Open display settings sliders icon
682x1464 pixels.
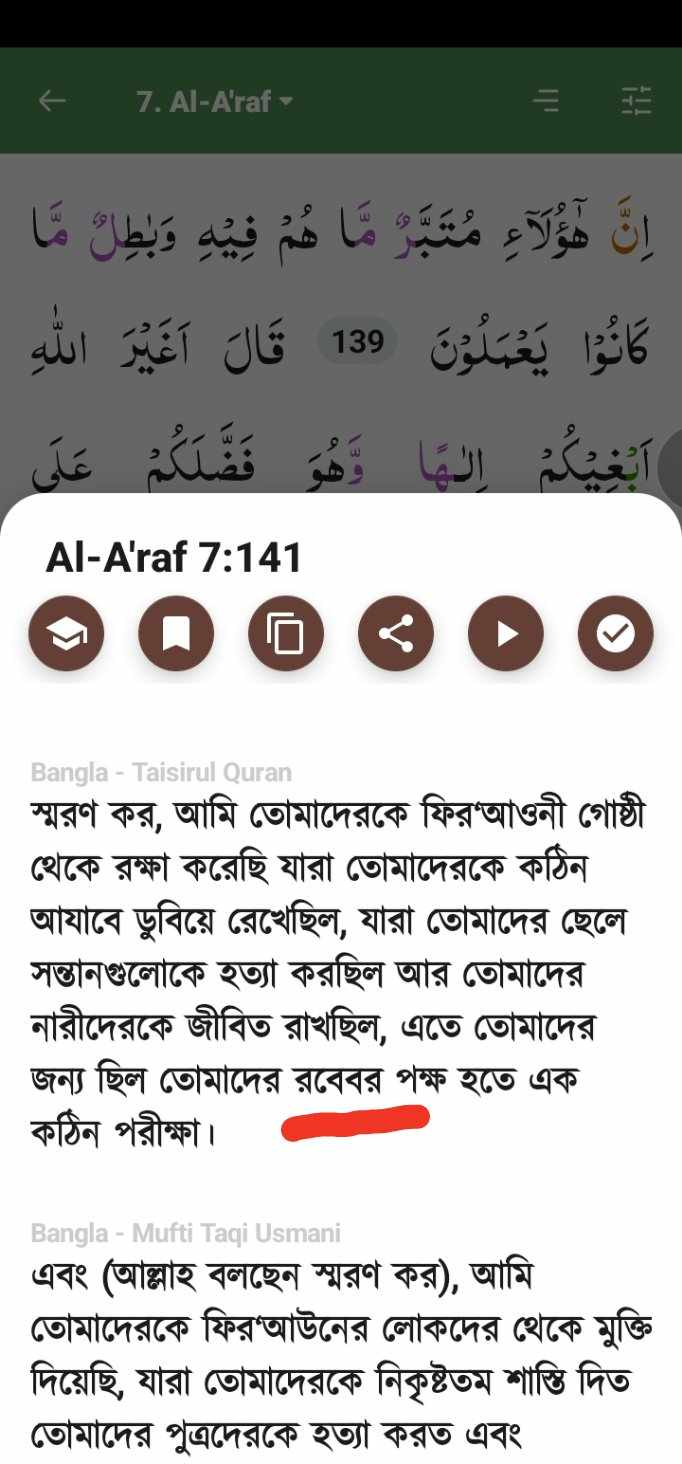(636, 101)
